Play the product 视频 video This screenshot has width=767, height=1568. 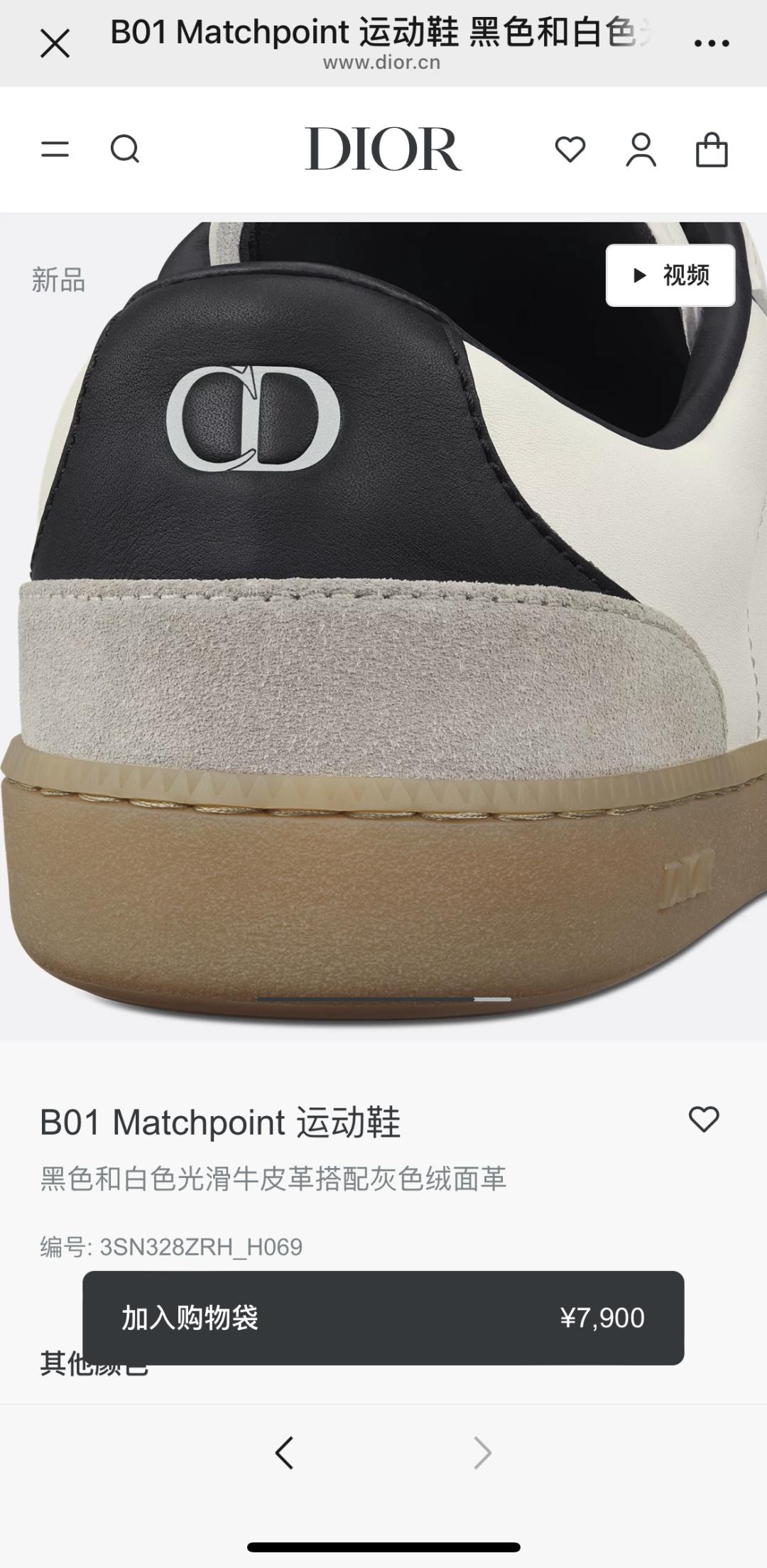[x=670, y=276]
